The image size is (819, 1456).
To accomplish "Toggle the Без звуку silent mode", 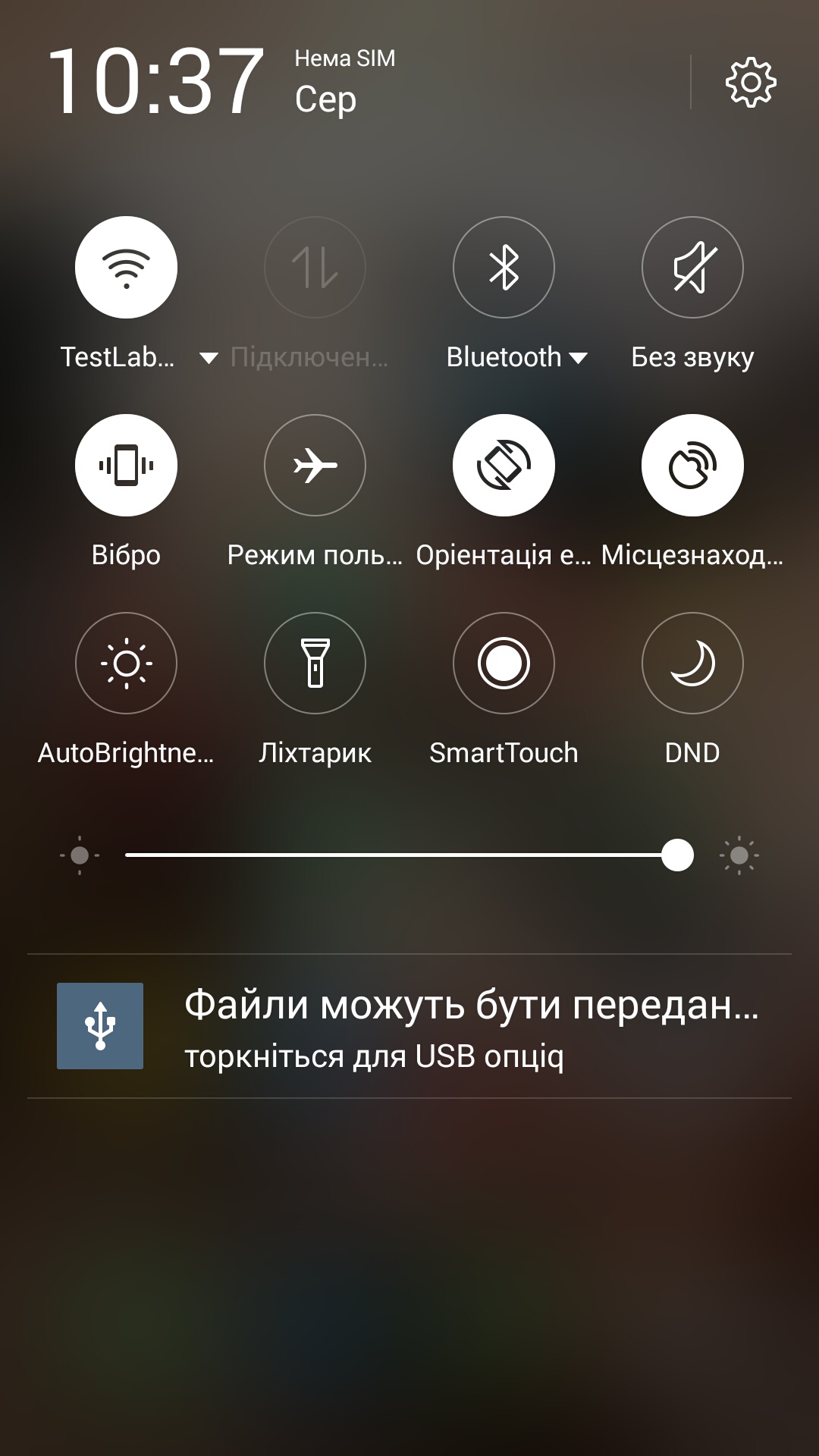I will click(692, 267).
